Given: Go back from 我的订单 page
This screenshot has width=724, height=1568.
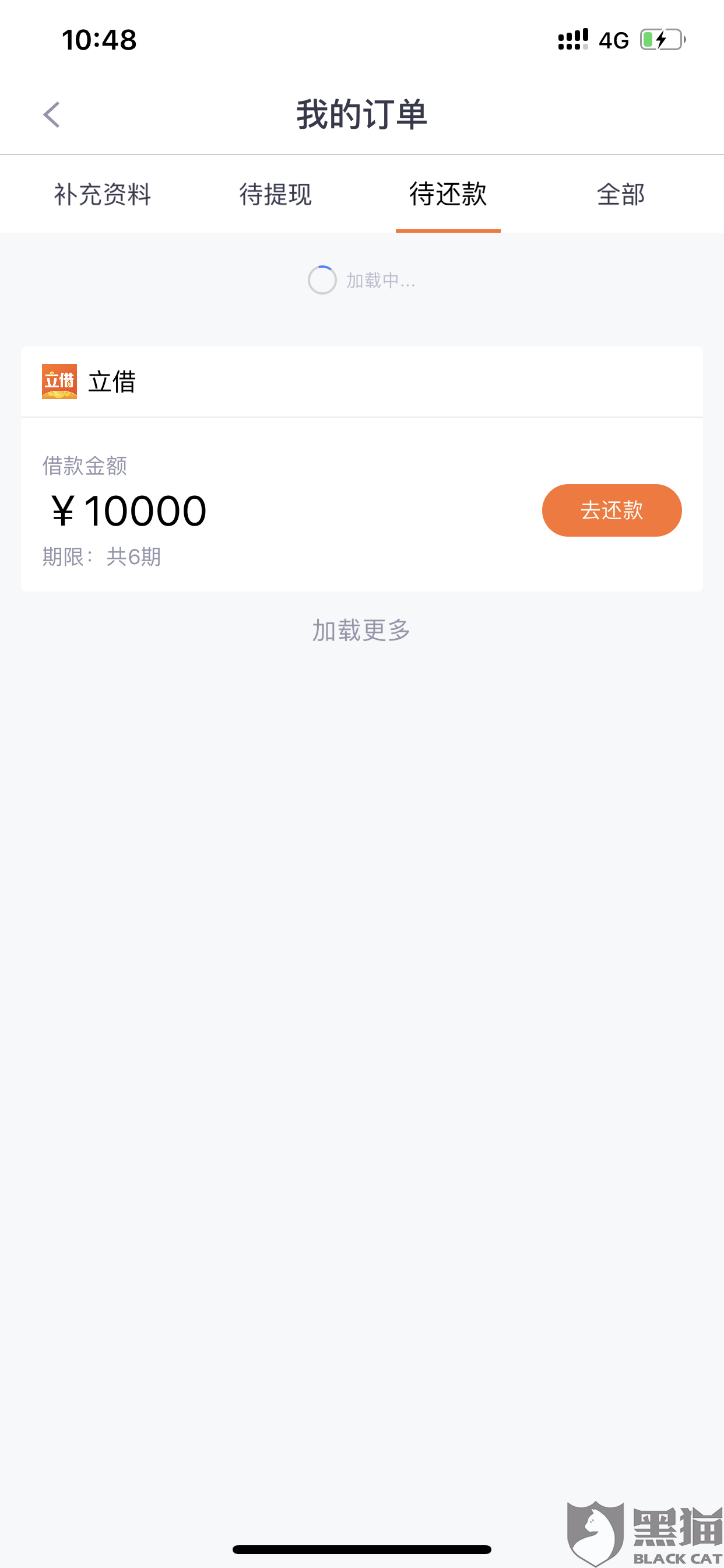Looking at the screenshot, I should pos(52,114).
